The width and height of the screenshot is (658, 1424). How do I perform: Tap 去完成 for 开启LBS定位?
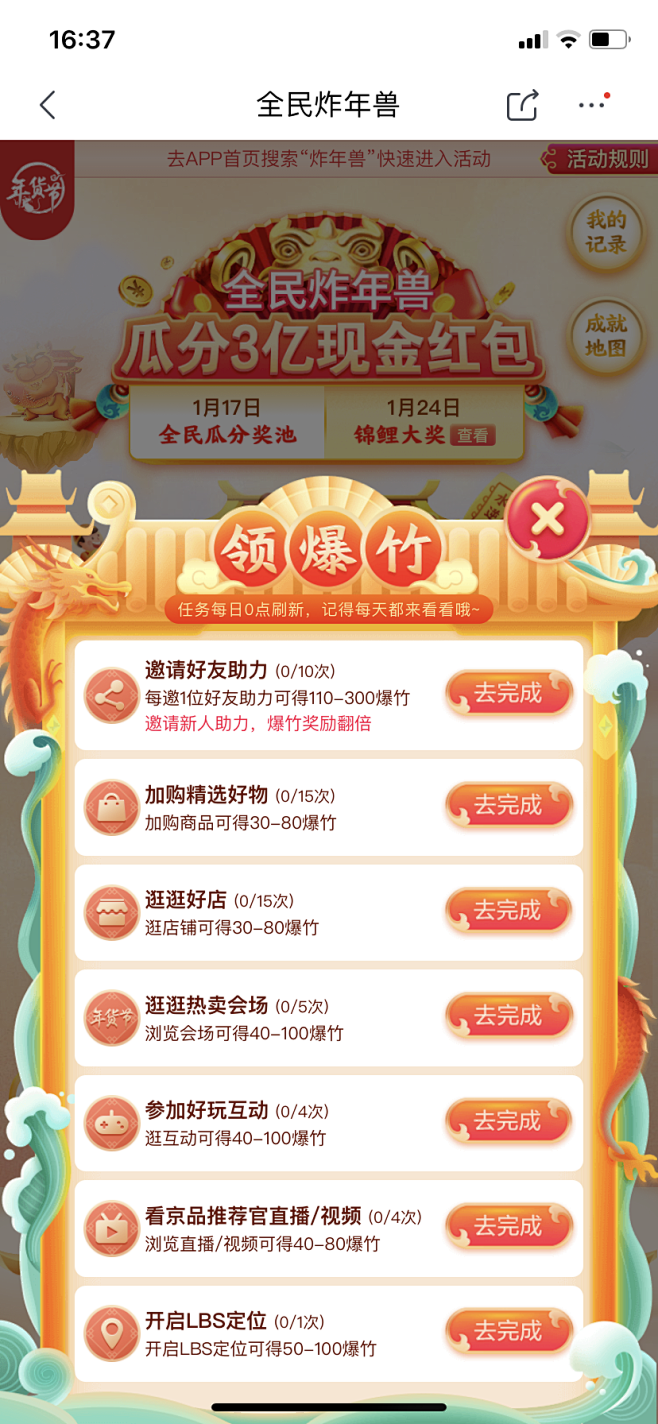508,1332
